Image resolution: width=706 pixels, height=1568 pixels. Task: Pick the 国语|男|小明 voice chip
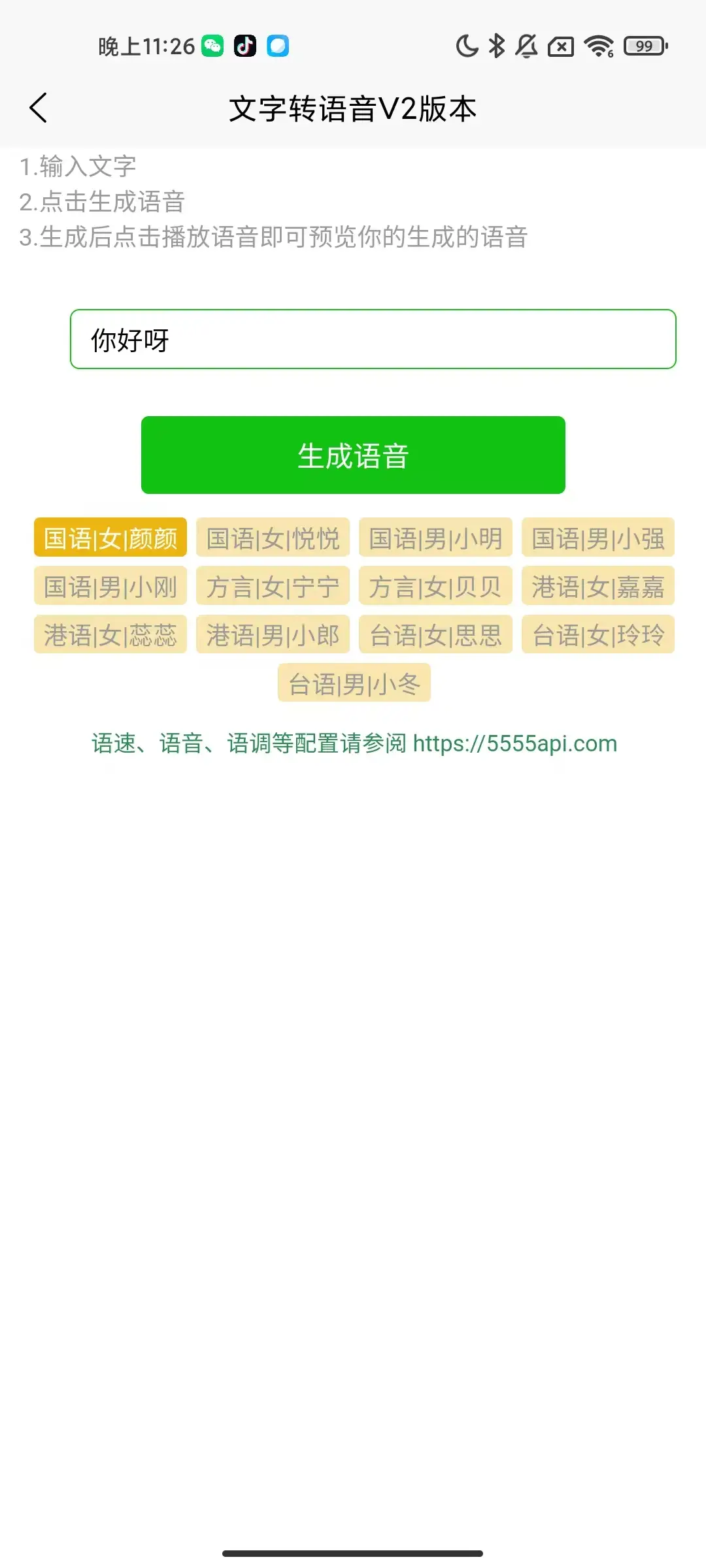[435, 538]
